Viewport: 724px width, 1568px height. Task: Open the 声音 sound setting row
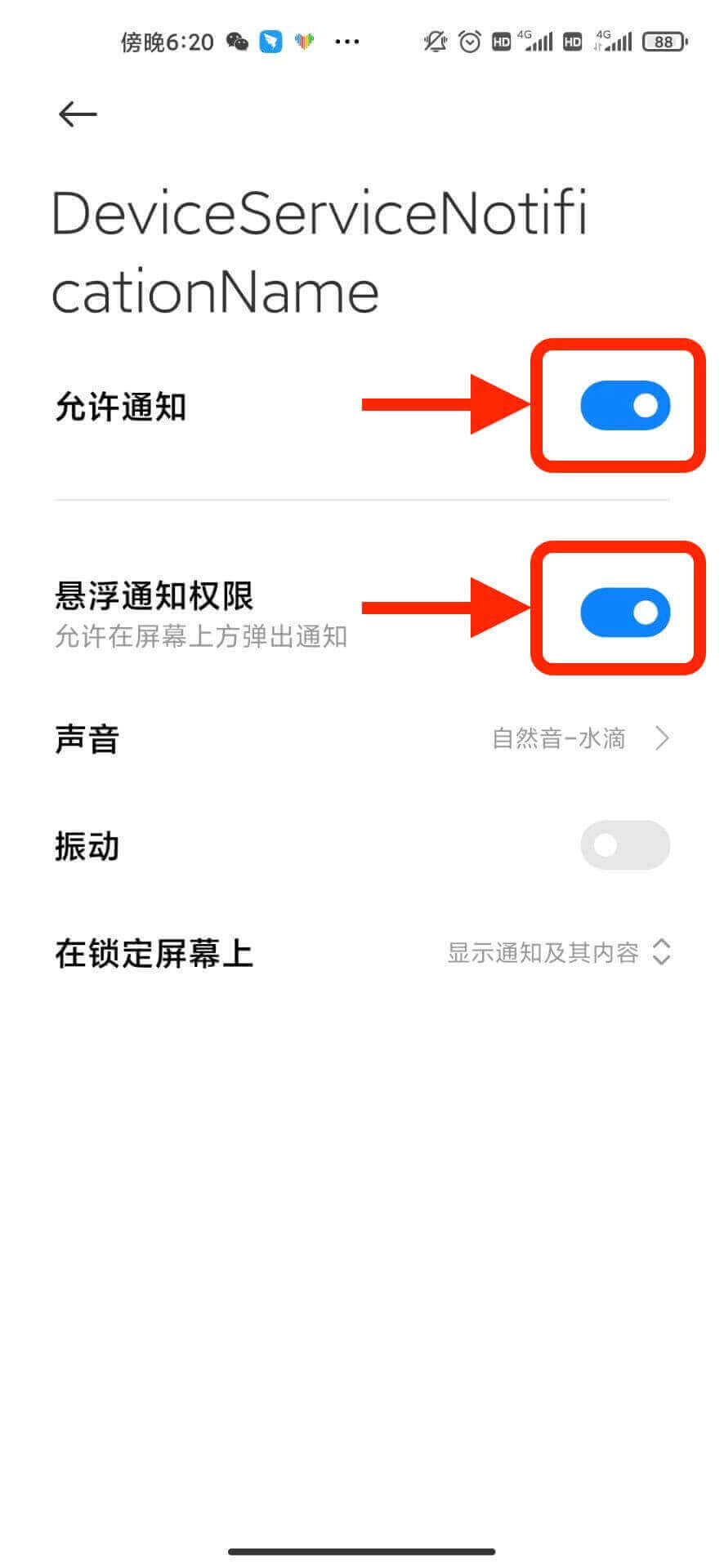coord(362,739)
